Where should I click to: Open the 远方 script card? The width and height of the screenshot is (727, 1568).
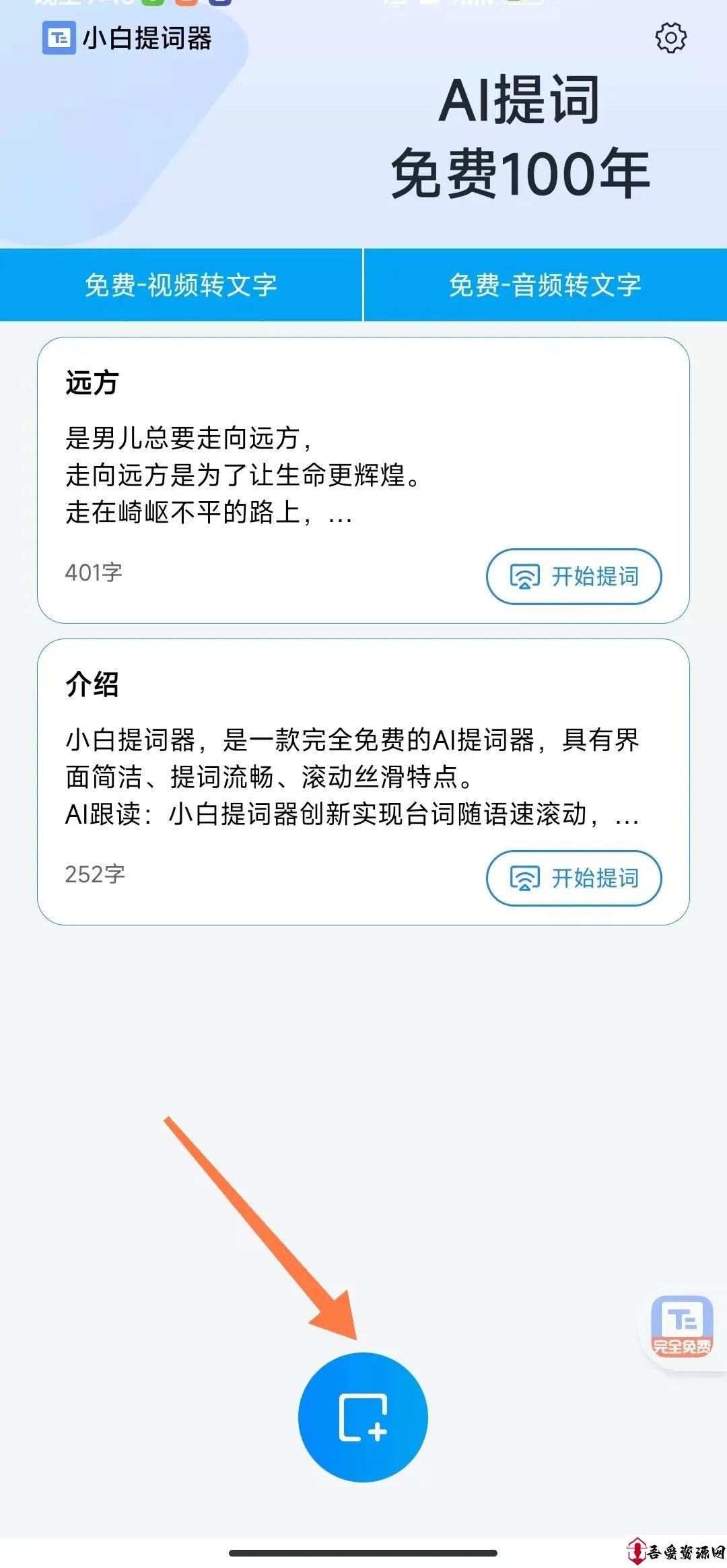[x=363, y=480]
